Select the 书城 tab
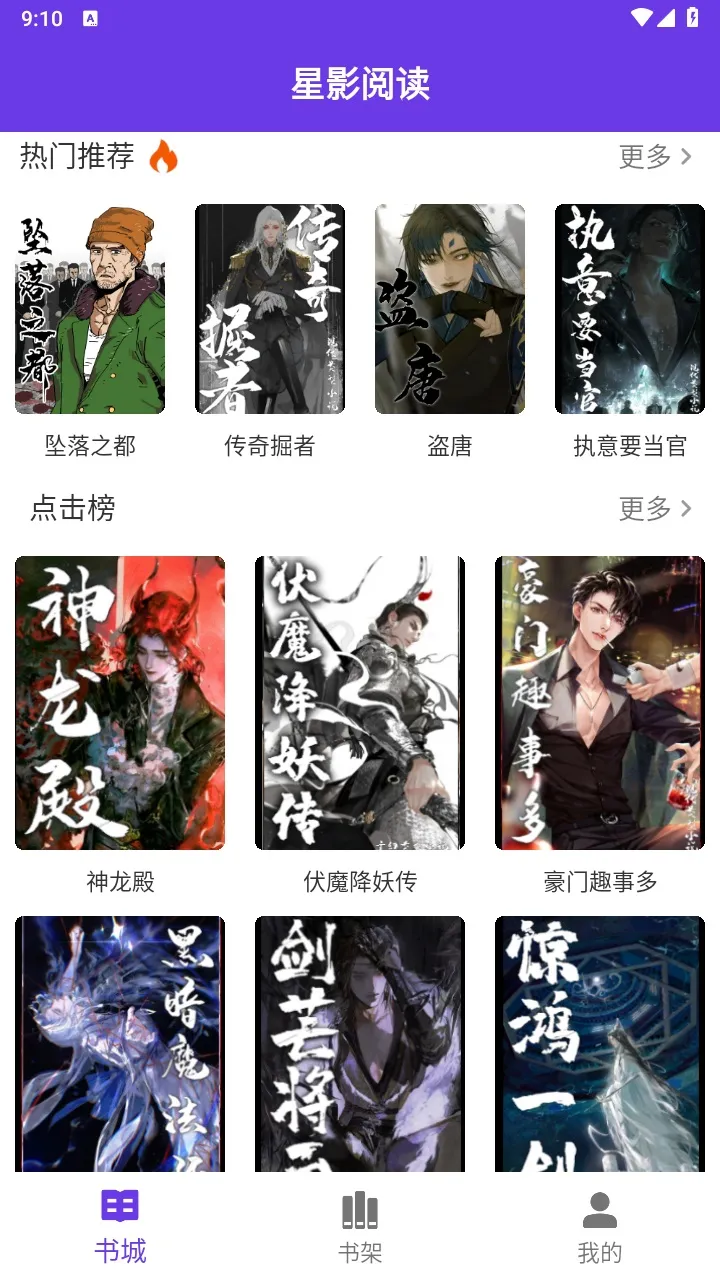Image resolution: width=720 pixels, height=1280 pixels. coord(120,1226)
